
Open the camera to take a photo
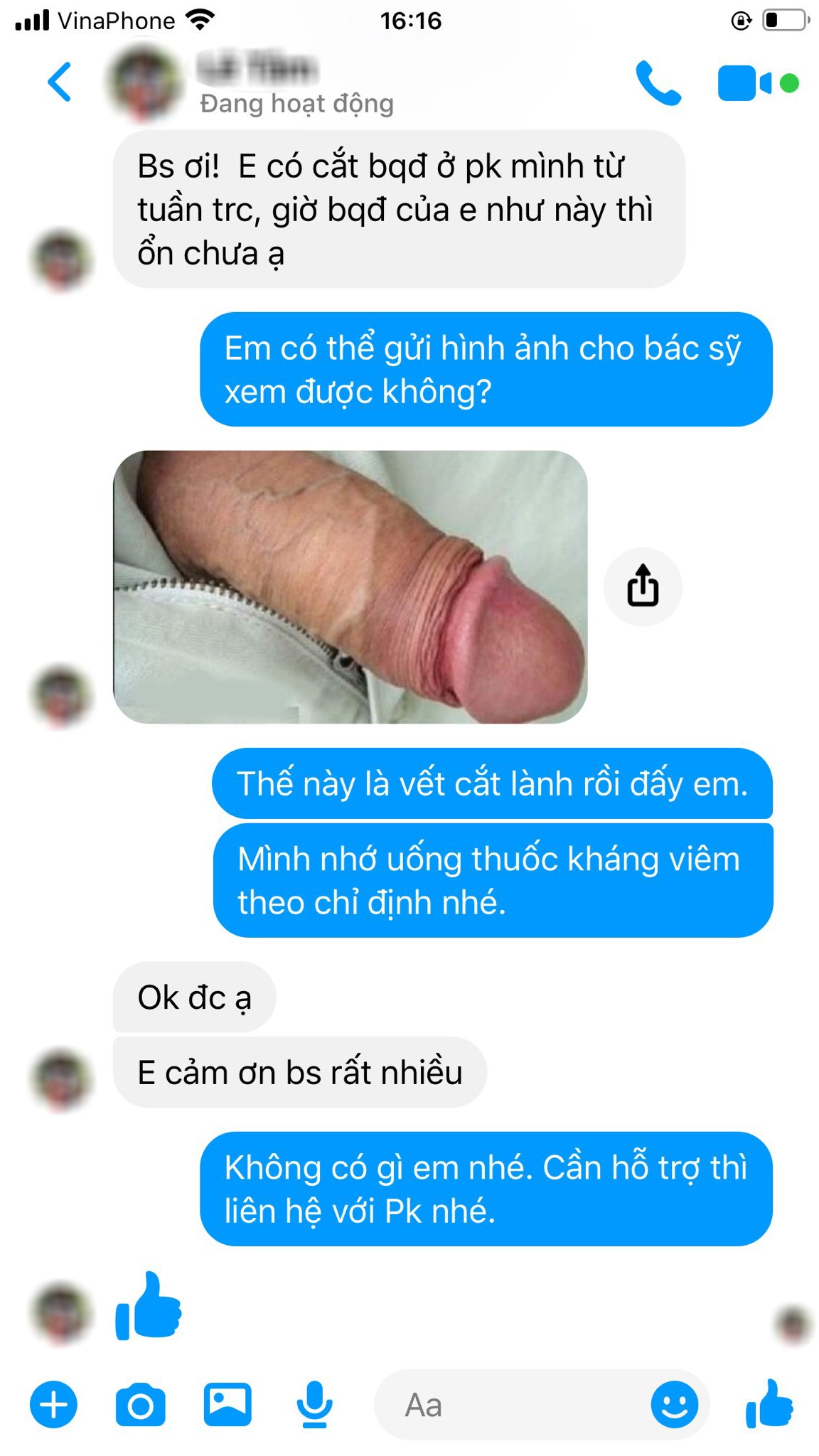(140, 1405)
